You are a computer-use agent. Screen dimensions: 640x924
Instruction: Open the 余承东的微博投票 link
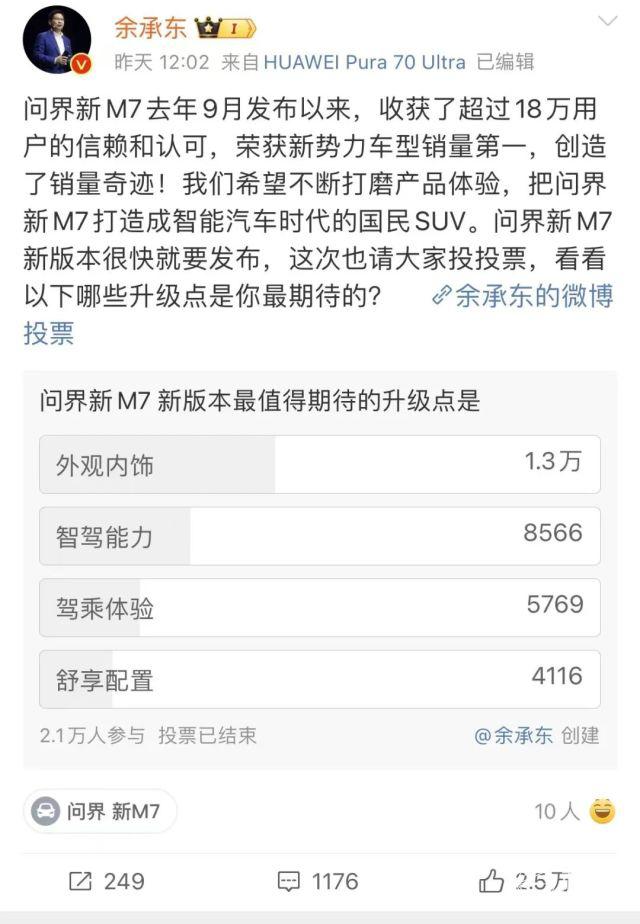point(522,297)
